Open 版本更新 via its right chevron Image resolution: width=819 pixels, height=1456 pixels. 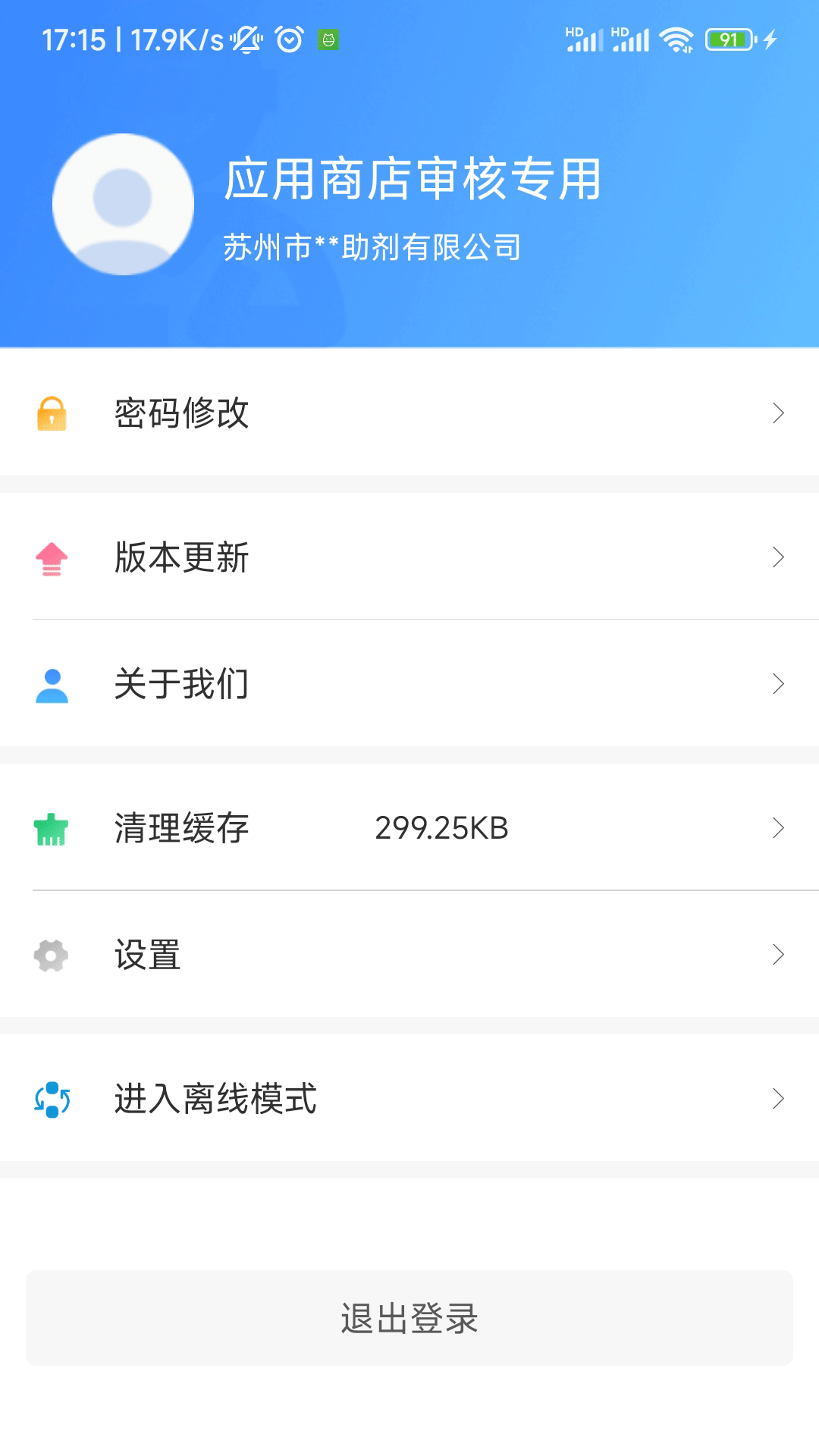[779, 558]
